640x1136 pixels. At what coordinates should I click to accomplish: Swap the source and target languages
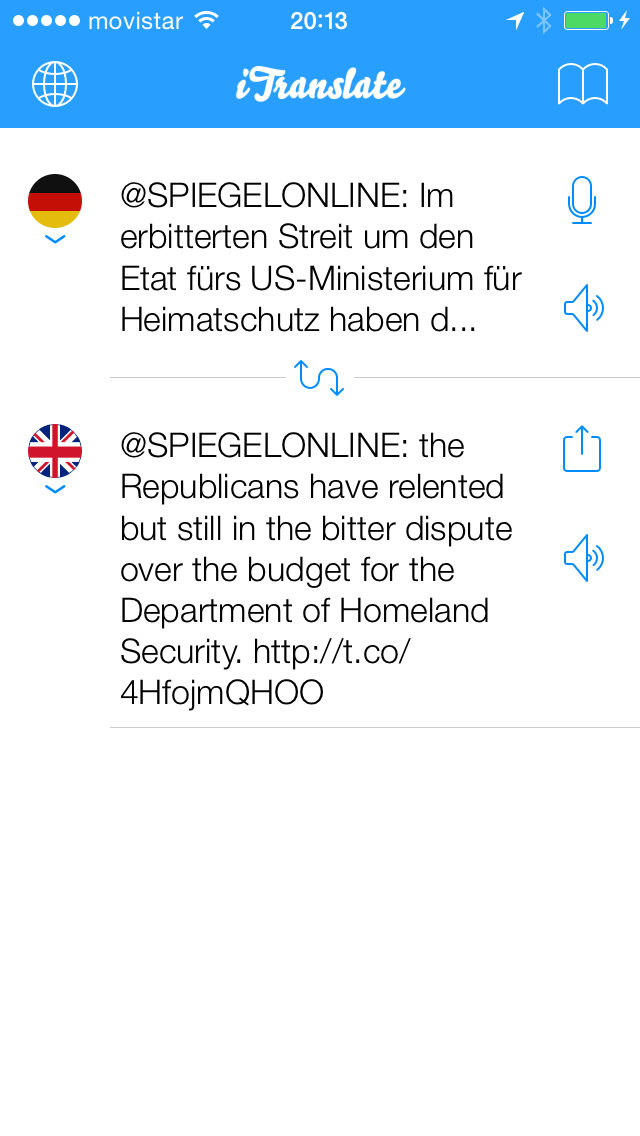(319, 378)
